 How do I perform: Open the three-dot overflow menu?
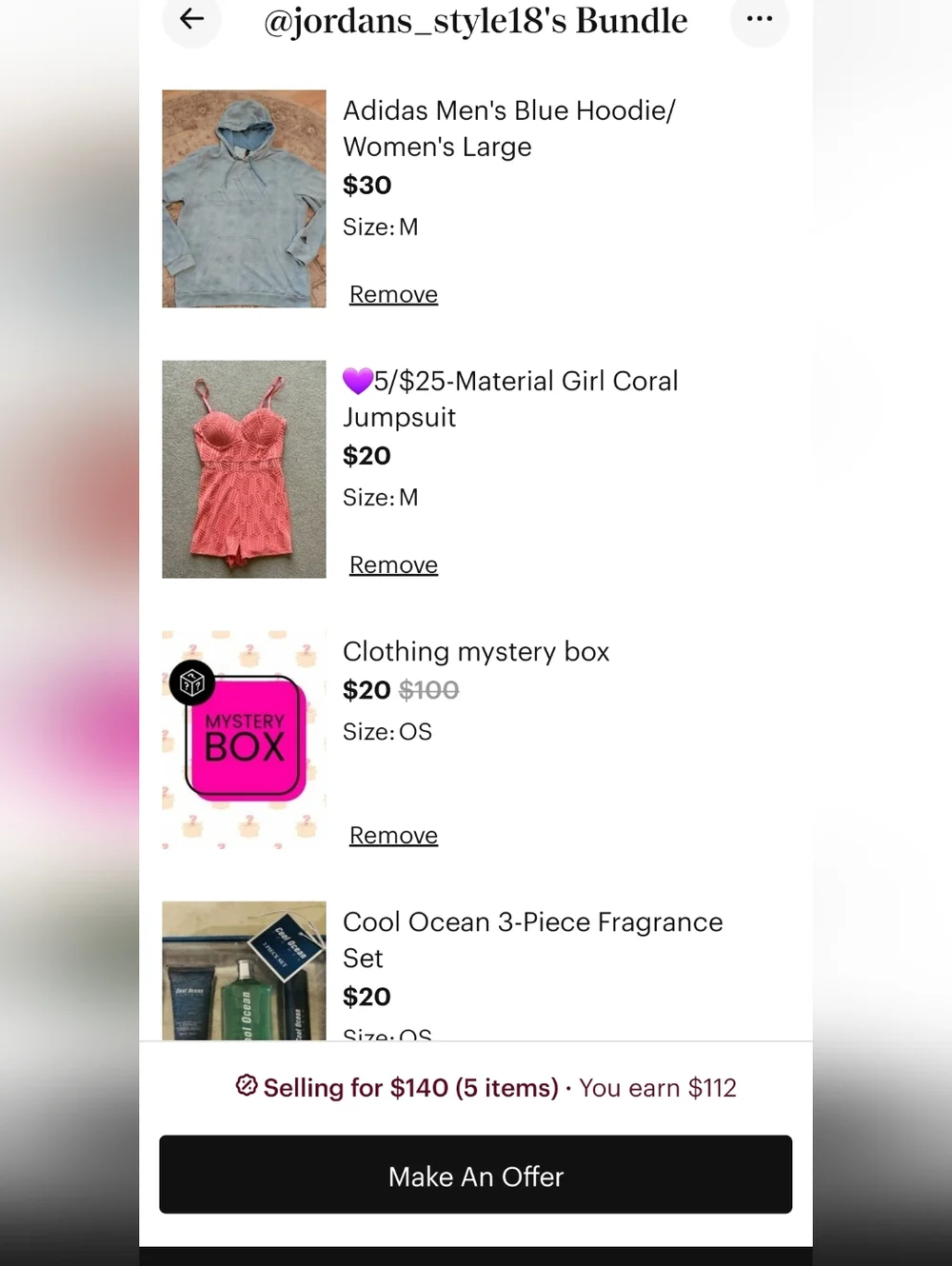tap(759, 19)
